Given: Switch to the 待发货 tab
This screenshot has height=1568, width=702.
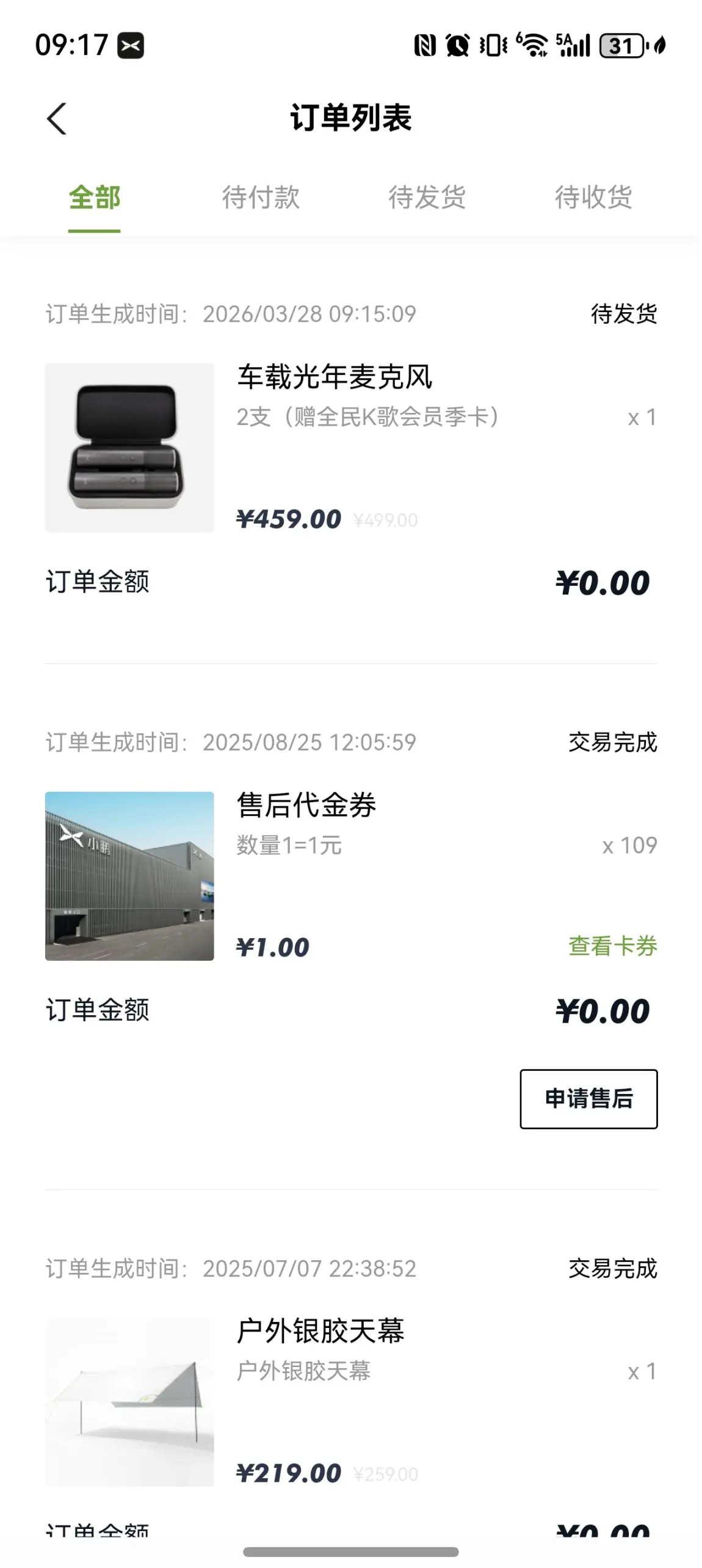Looking at the screenshot, I should (x=427, y=197).
